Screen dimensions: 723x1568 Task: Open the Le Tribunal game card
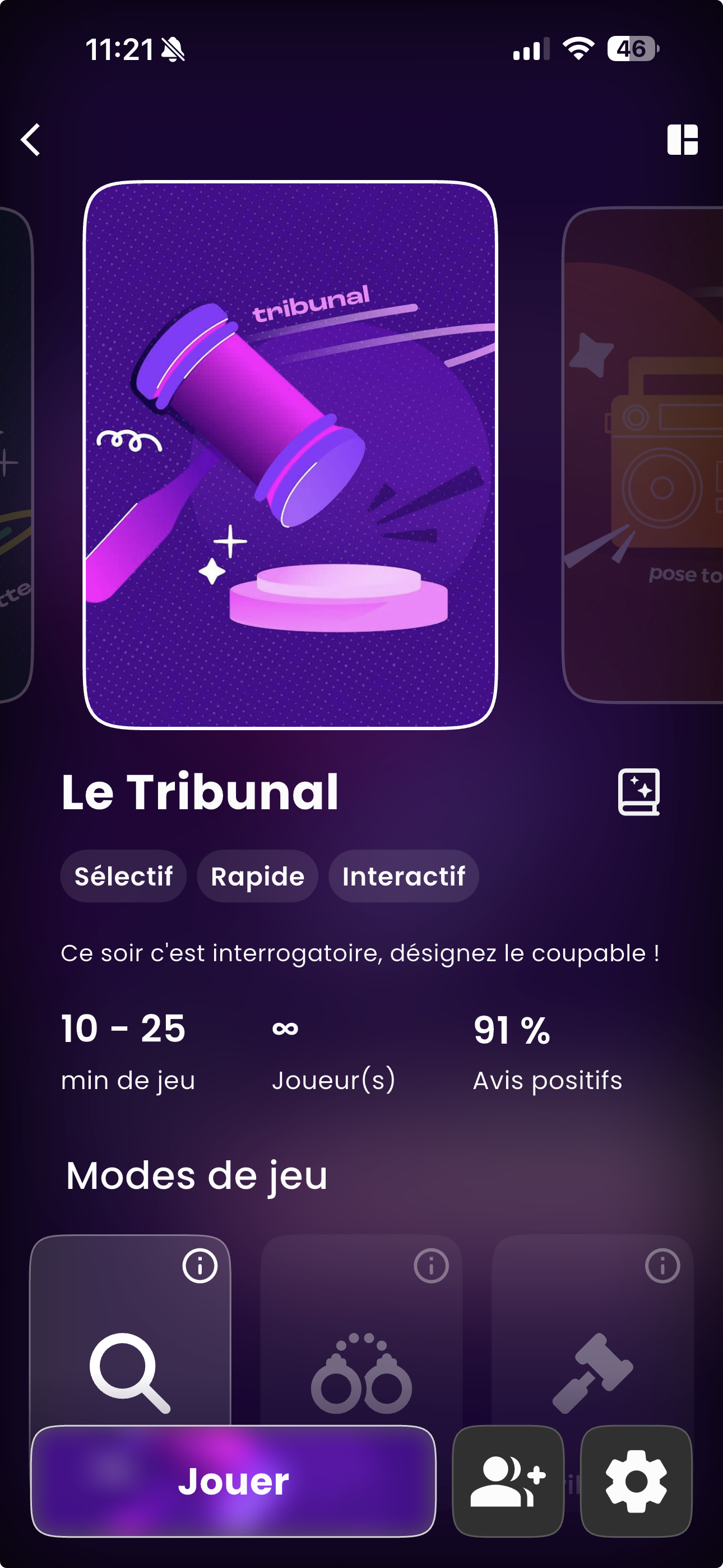(x=290, y=454)
